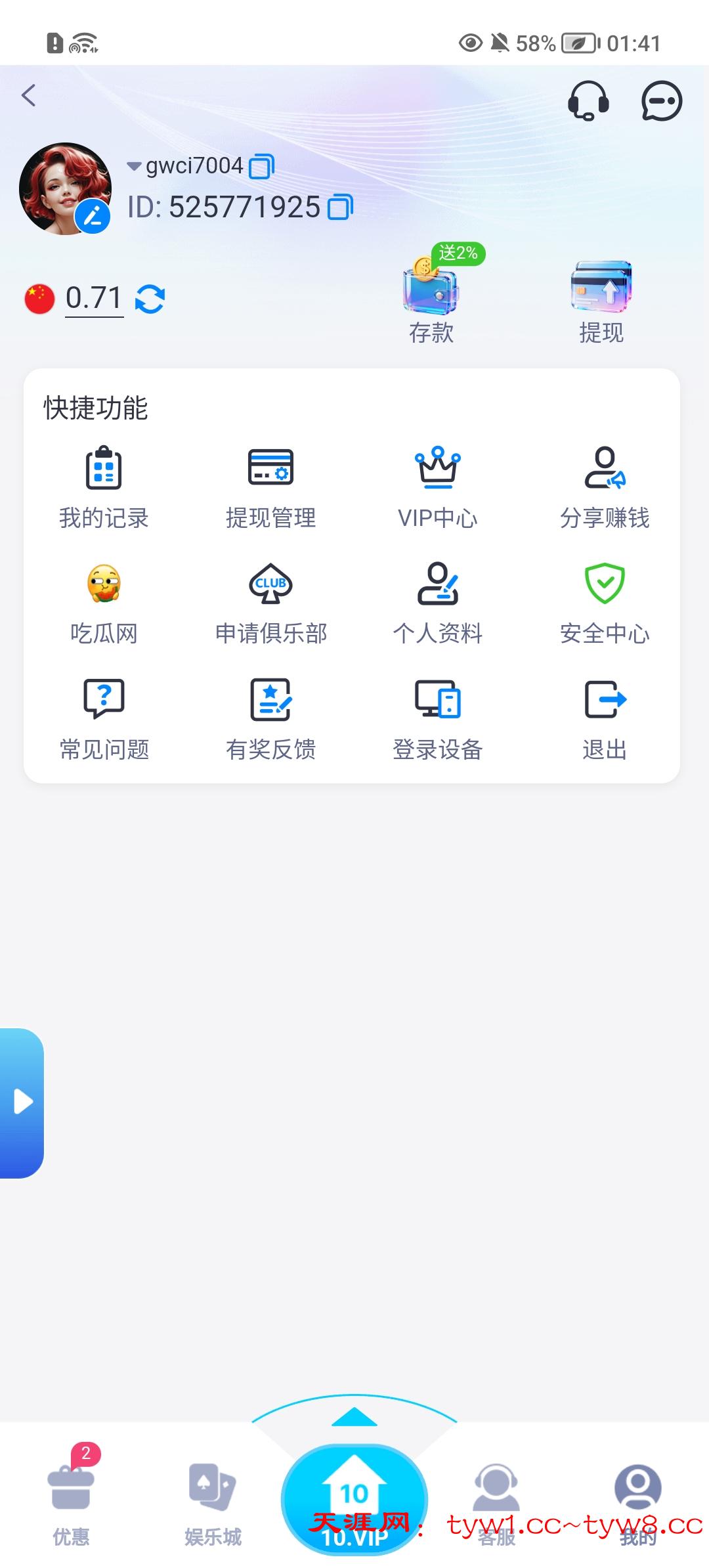The width and height of the screenshot is (709, 1568).
Task: View 常见问题 FAQ
Action: click(x=104, y=718)
